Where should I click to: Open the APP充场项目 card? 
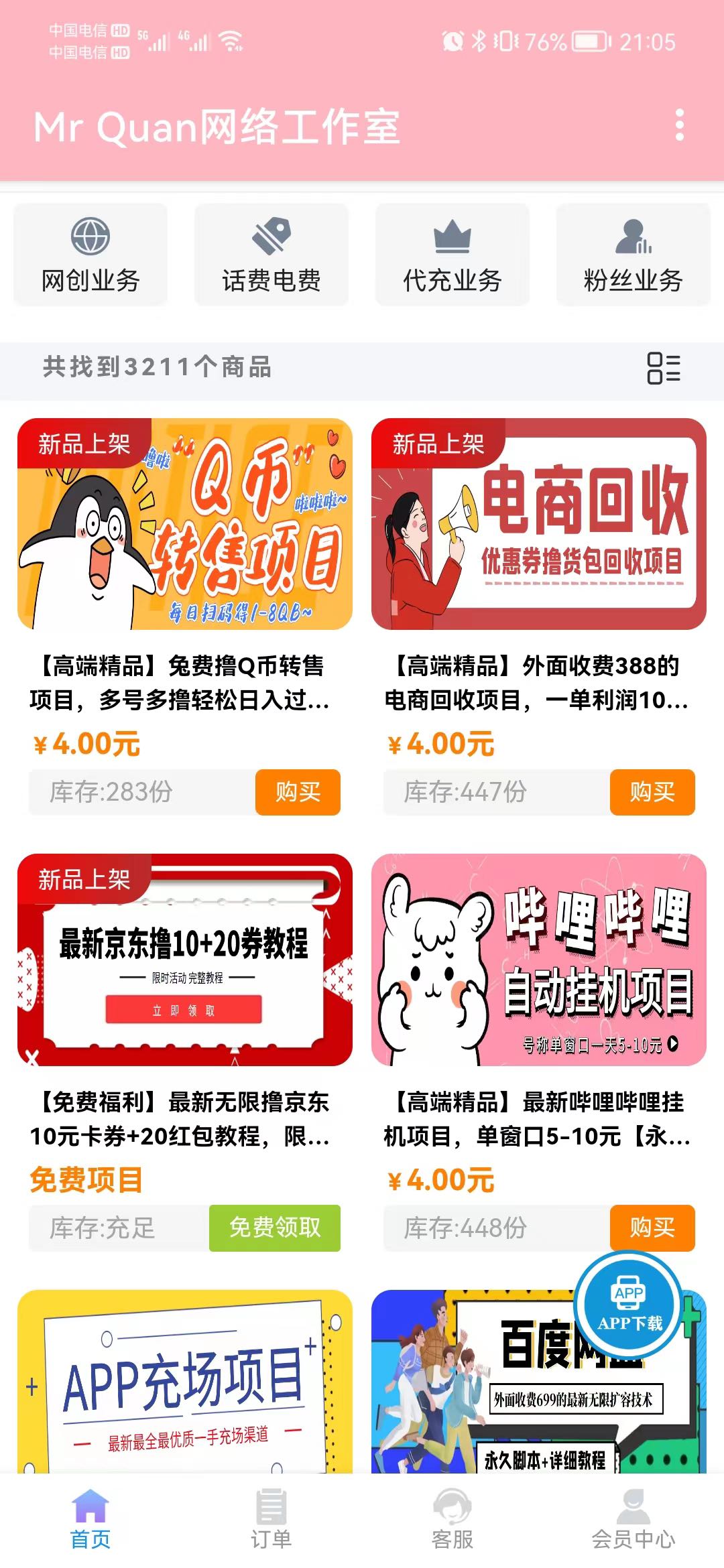[x=185, y=1382]
